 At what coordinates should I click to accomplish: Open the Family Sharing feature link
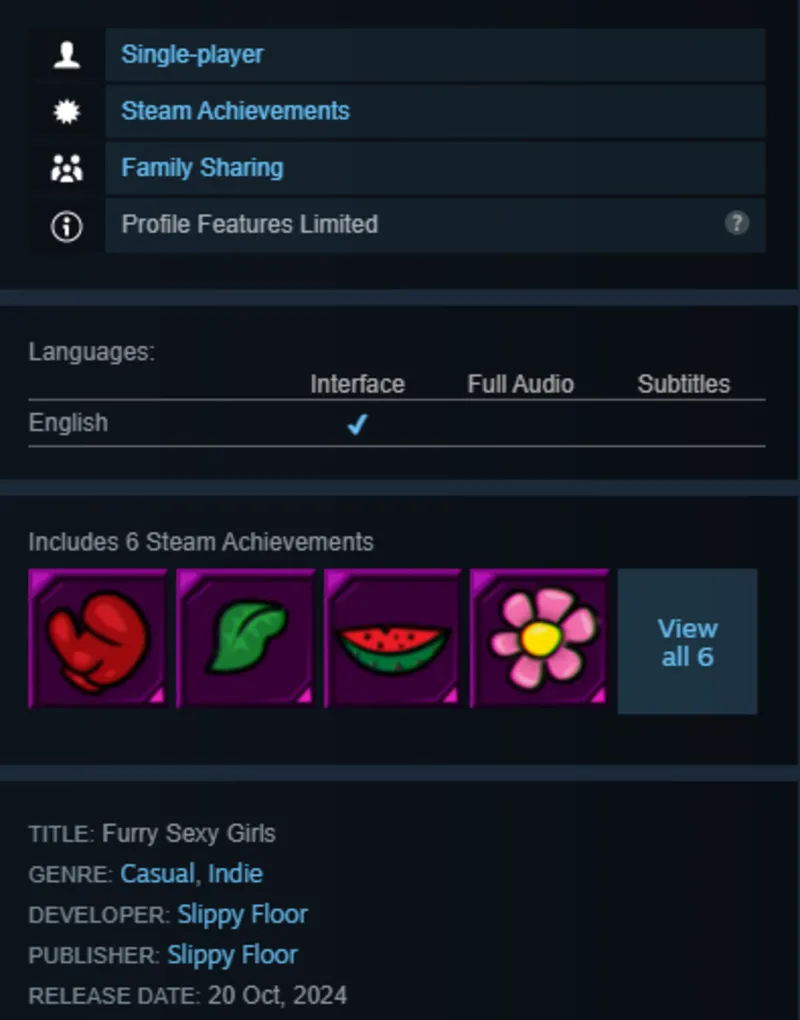pyautogui.click(x=202, y=168)
